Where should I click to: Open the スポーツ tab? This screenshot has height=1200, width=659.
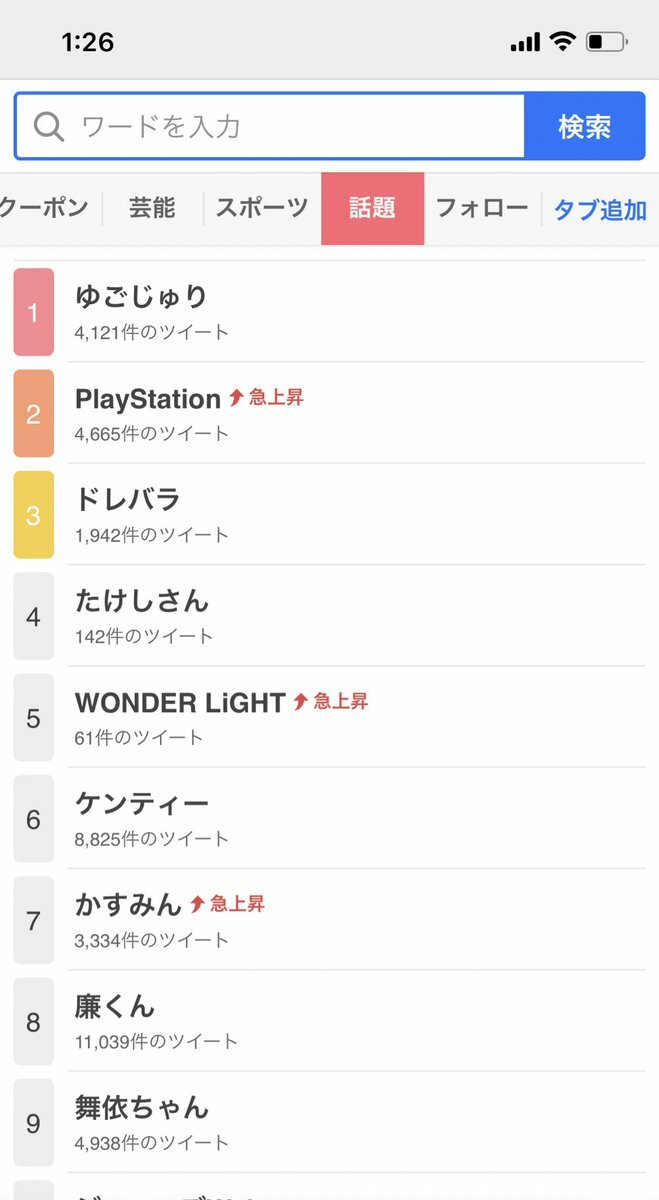(x=262, y=208)
